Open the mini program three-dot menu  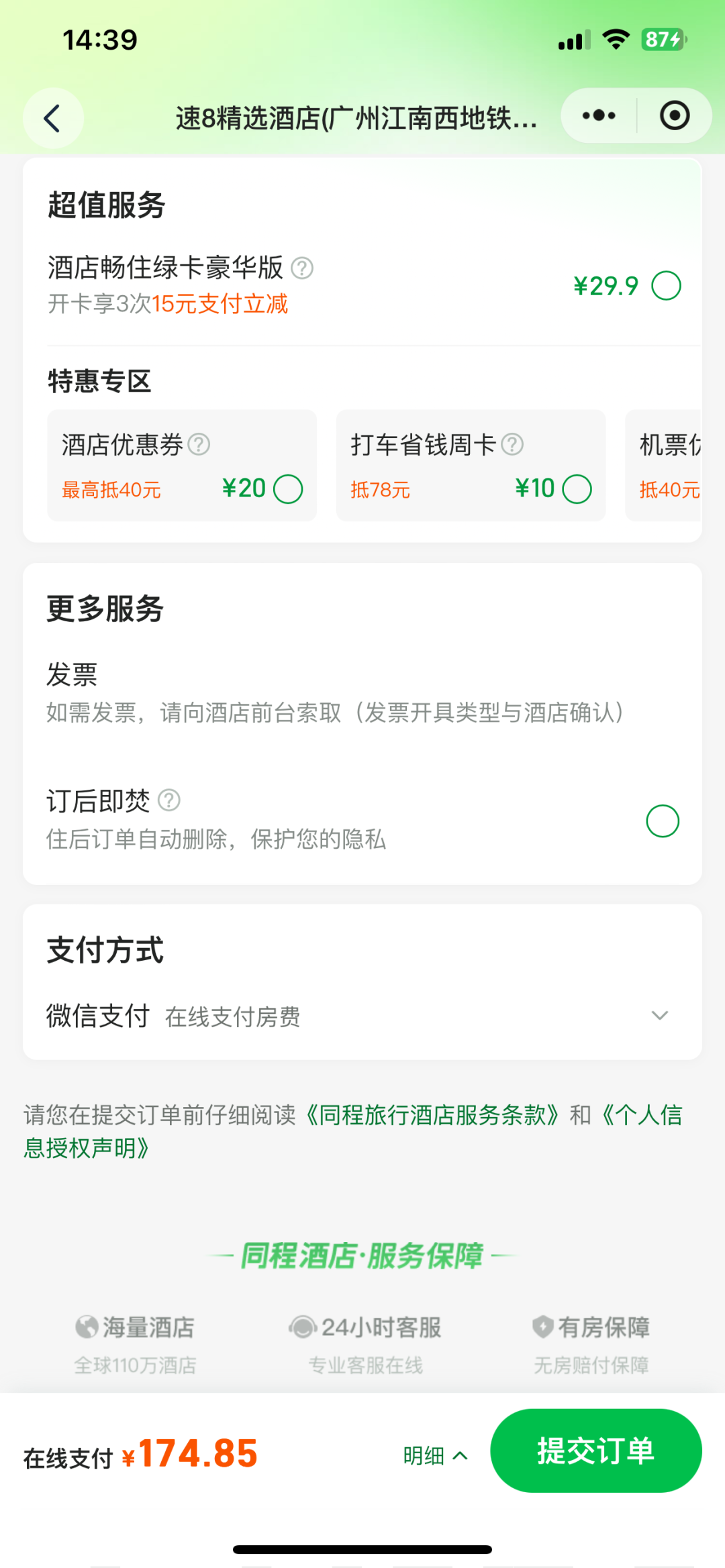click(599, 116)
